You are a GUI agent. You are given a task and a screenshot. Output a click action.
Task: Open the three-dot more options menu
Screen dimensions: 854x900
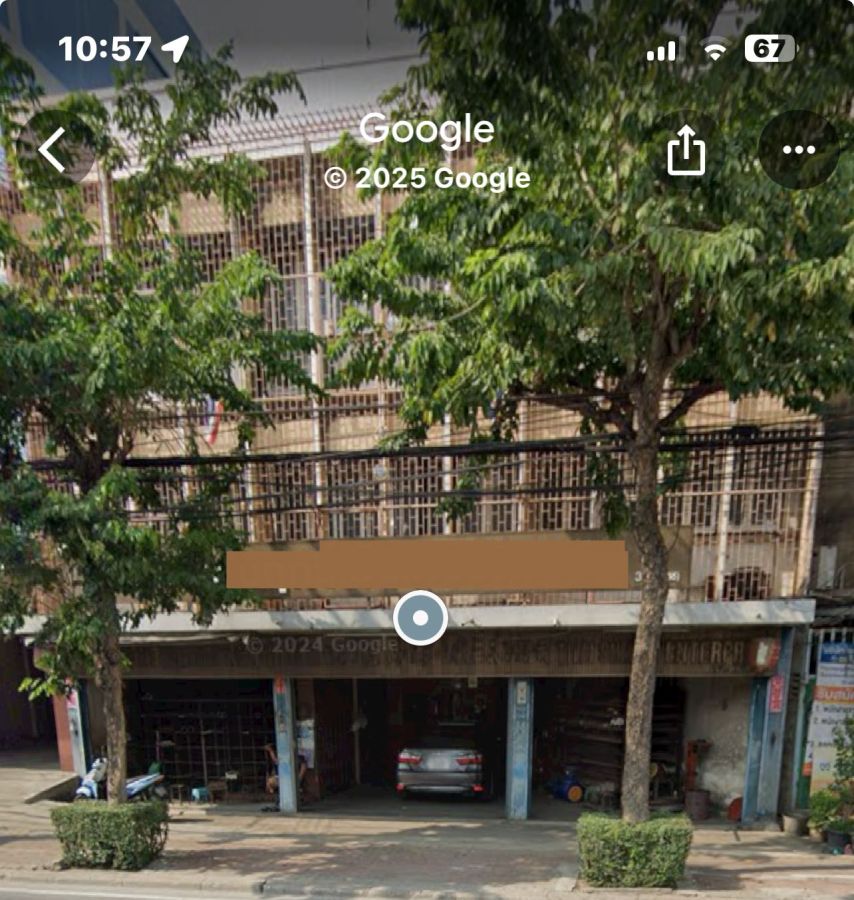[x=799, y=150]
